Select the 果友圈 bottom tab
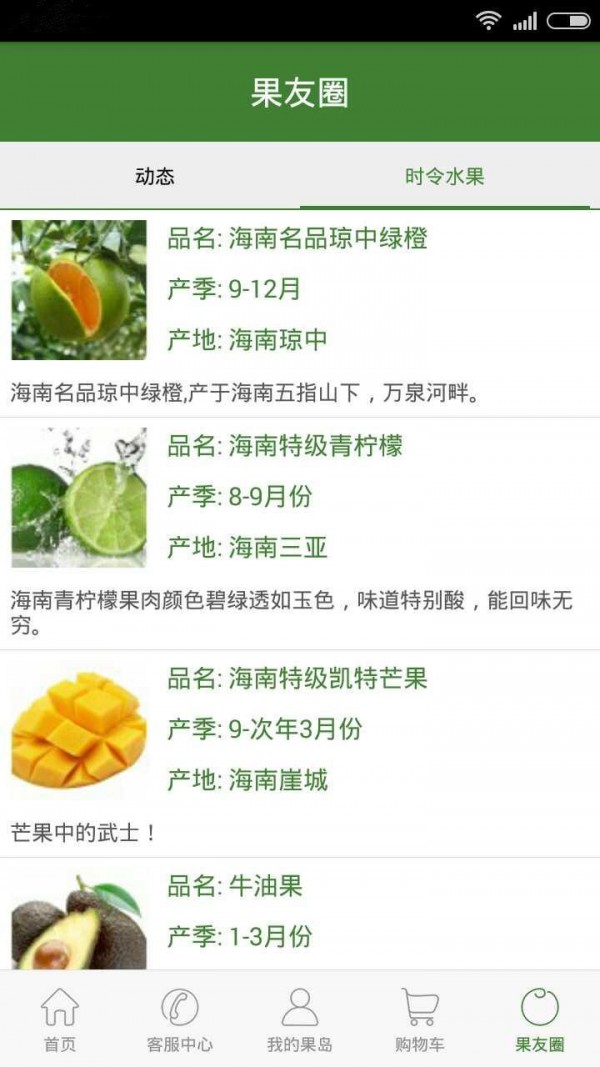The width and height of the screenshot is (600, 1067). 540,1018
